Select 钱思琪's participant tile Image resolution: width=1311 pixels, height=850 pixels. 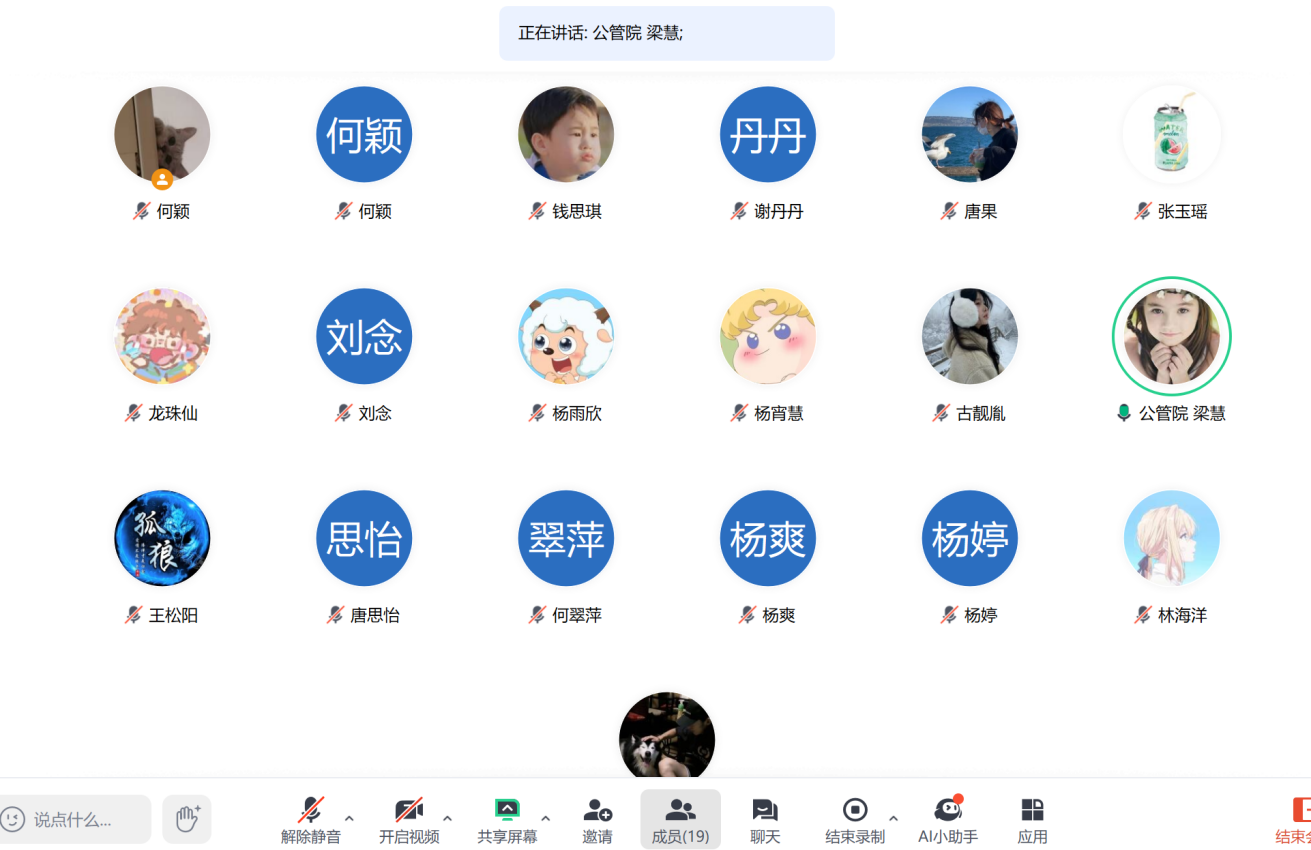pyautogui.click(x=566, y=135)
